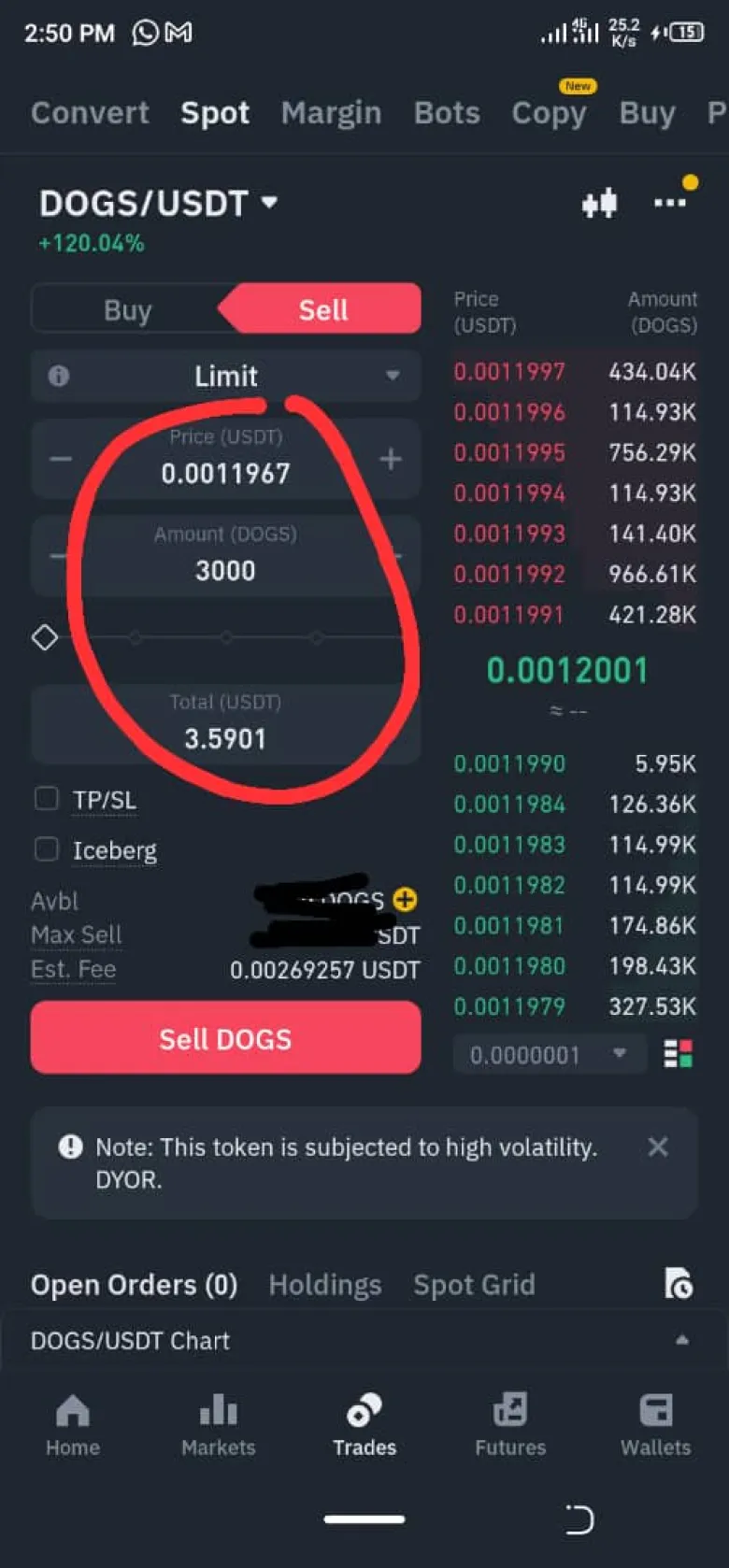This screenshot has height=1568, width=729.
Task: Switch to the Margin tab
Action: coord(331,113)
